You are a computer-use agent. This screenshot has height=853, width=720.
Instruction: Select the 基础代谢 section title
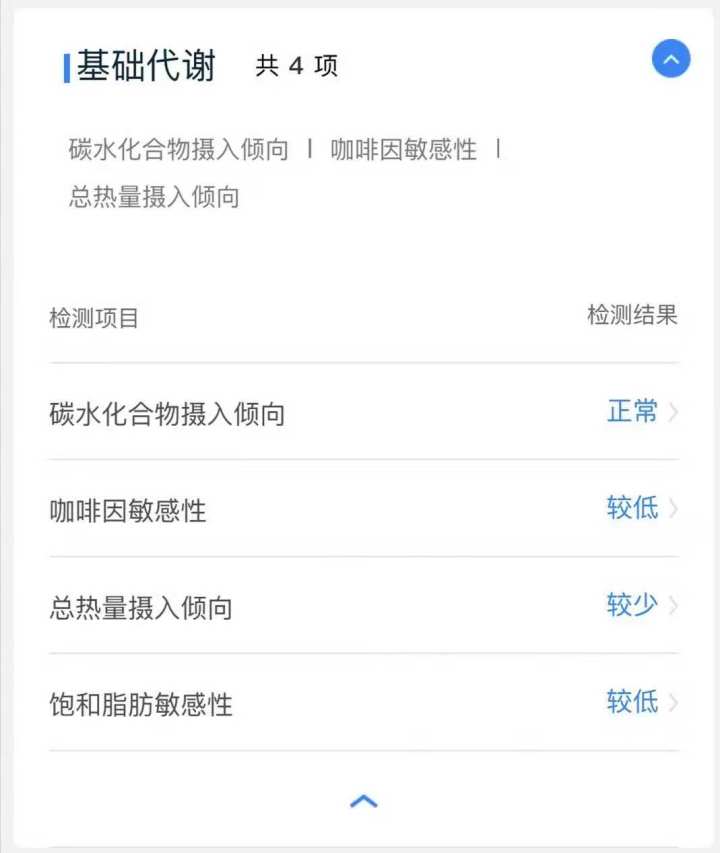[135, 63]
